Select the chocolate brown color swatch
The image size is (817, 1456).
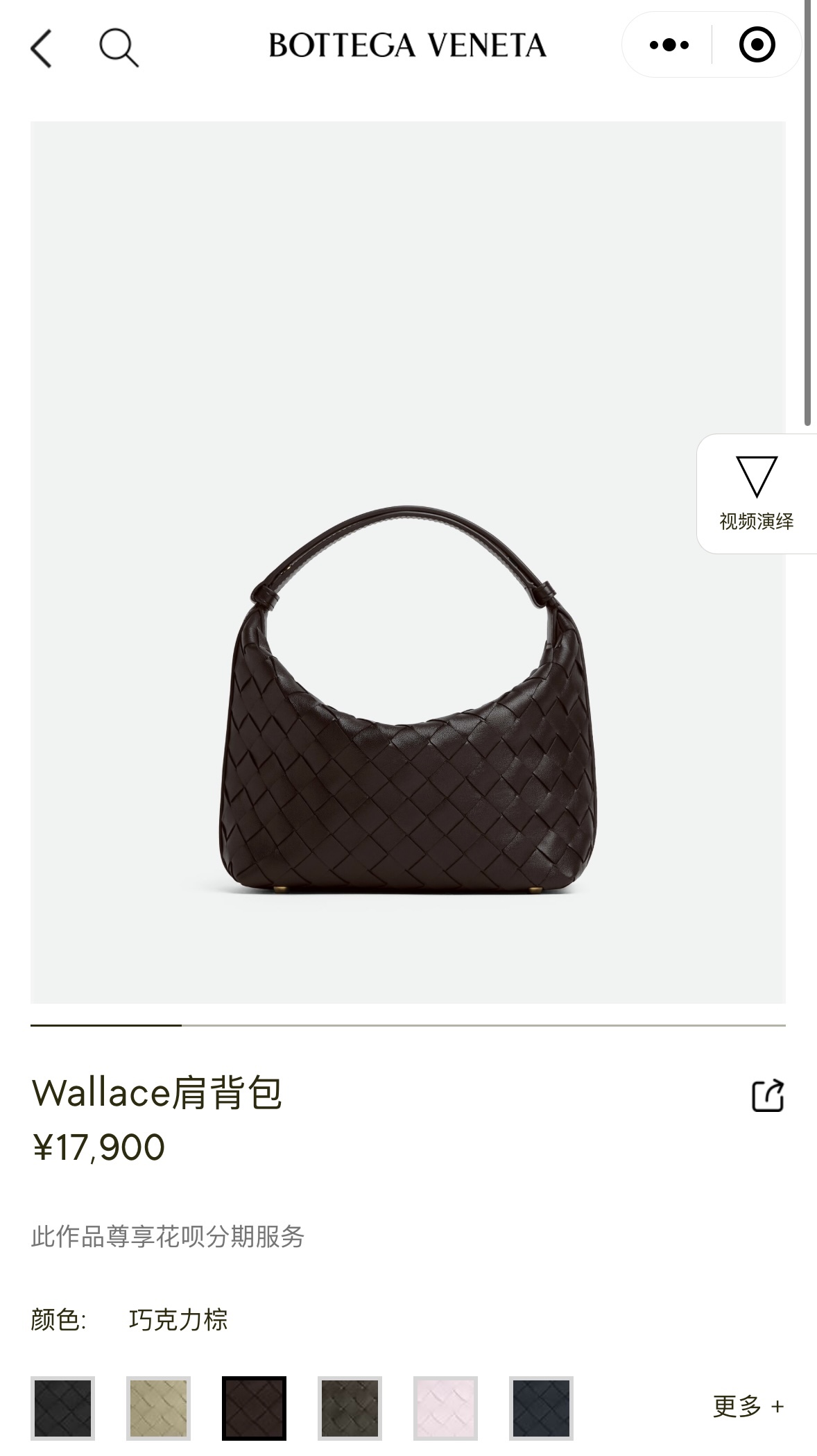[254, 1408]
